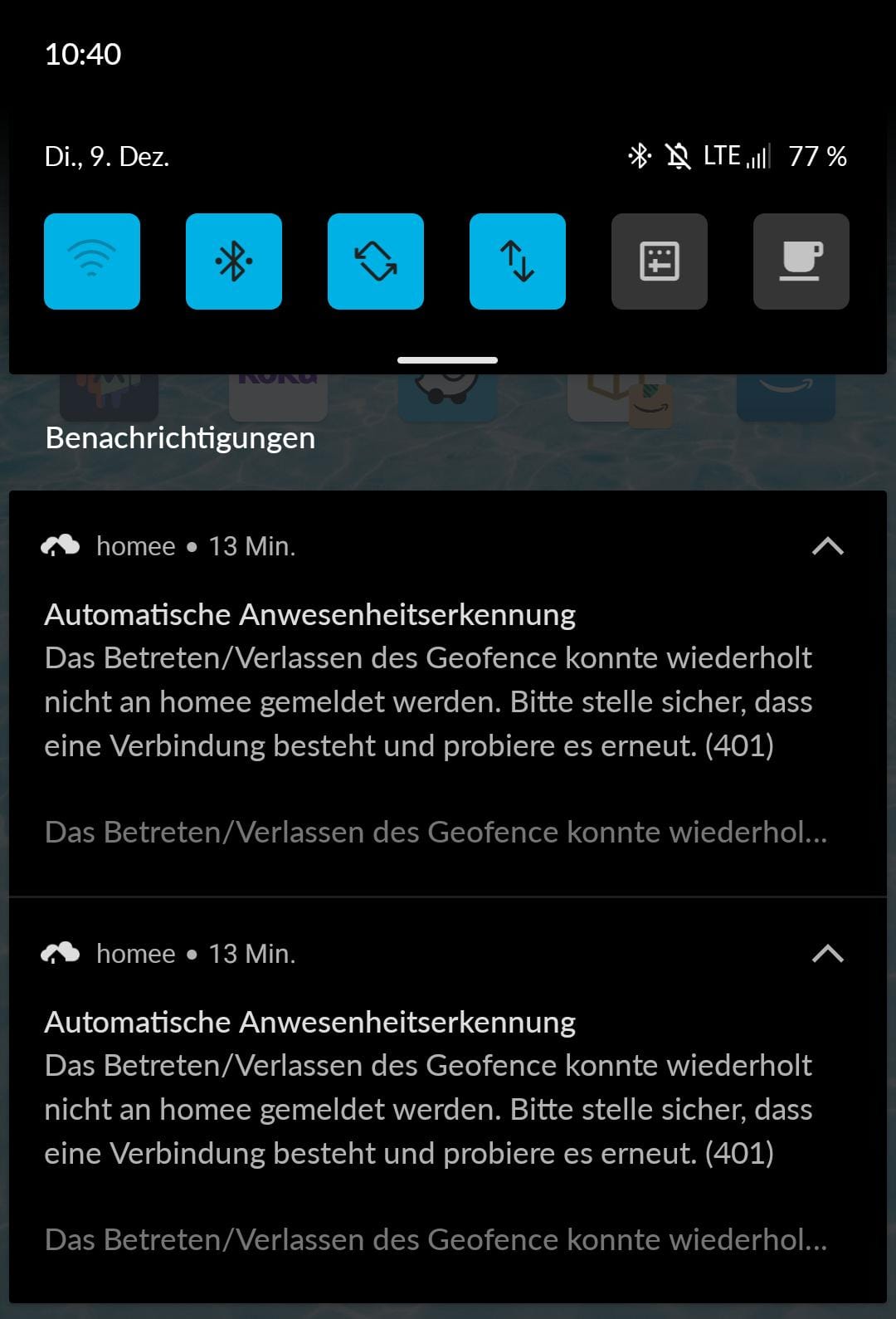Collapse the first homee notification

click(827, 546)
